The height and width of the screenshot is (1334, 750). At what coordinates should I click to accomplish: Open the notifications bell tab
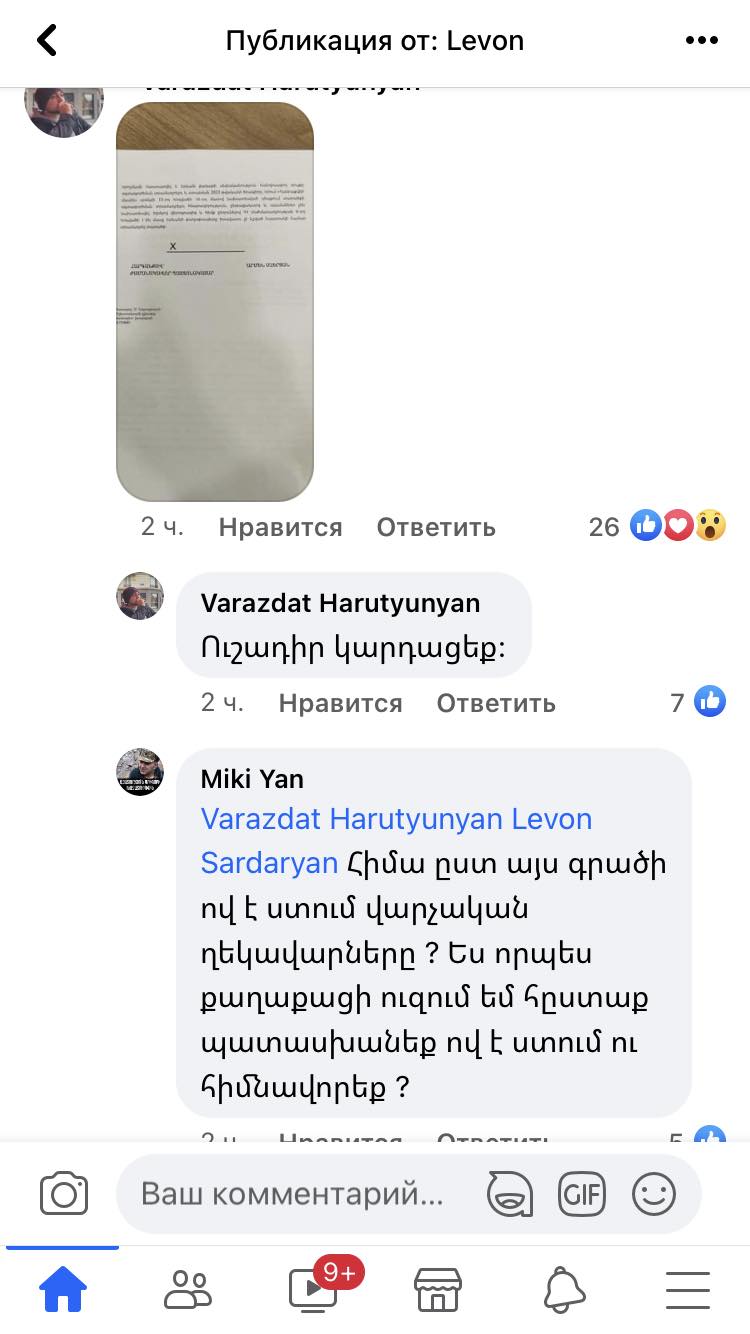[564, 1290]
